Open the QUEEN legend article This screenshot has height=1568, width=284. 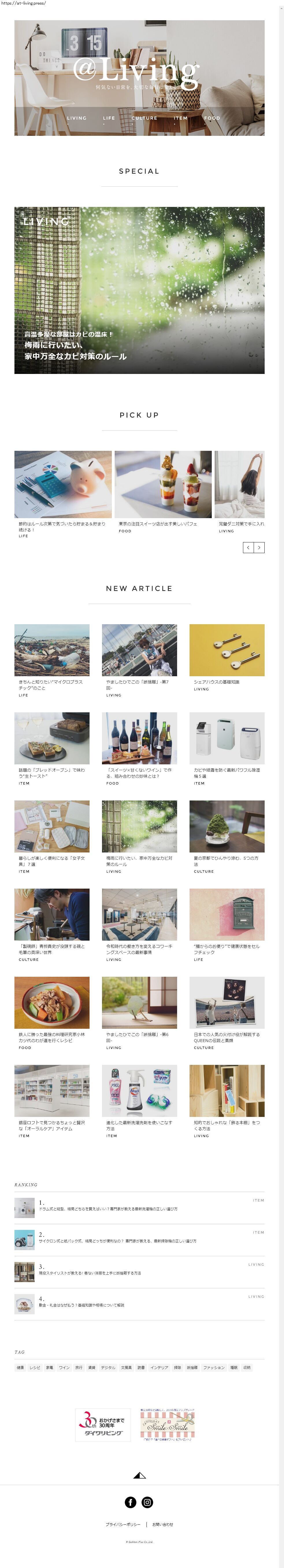227,1002
